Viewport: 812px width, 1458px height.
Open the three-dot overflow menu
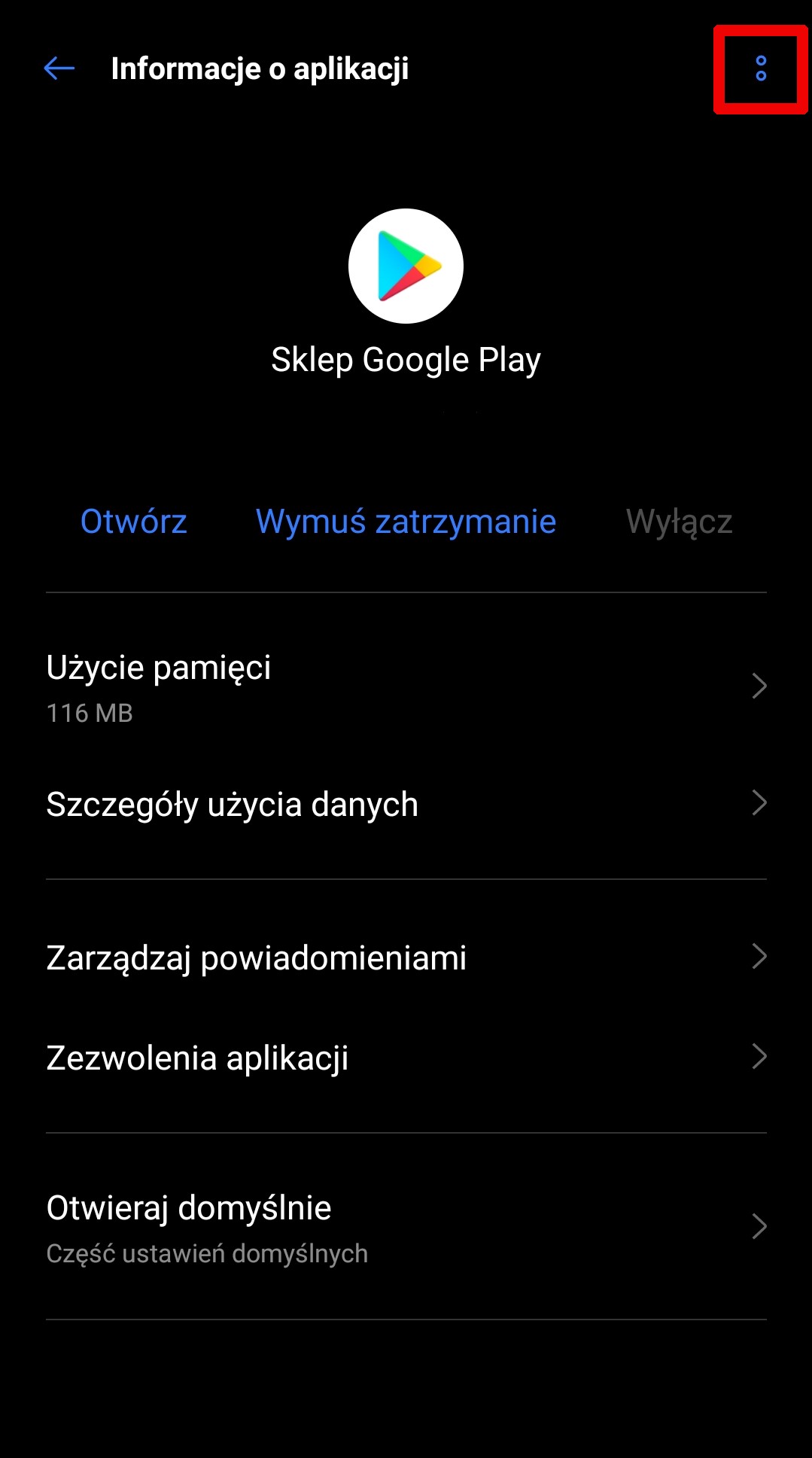[x=761, y=68]
